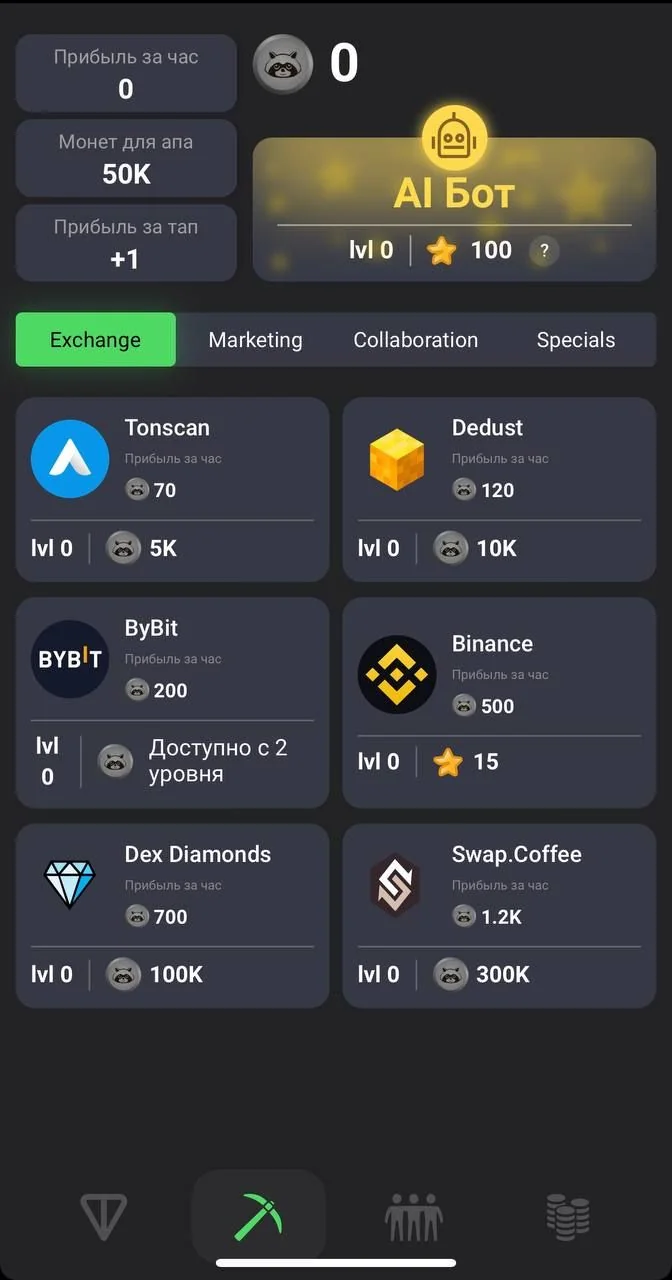Open the friends tab in bottom navigation
This screenshot has height=1280, width=672.
[413, 1216]
